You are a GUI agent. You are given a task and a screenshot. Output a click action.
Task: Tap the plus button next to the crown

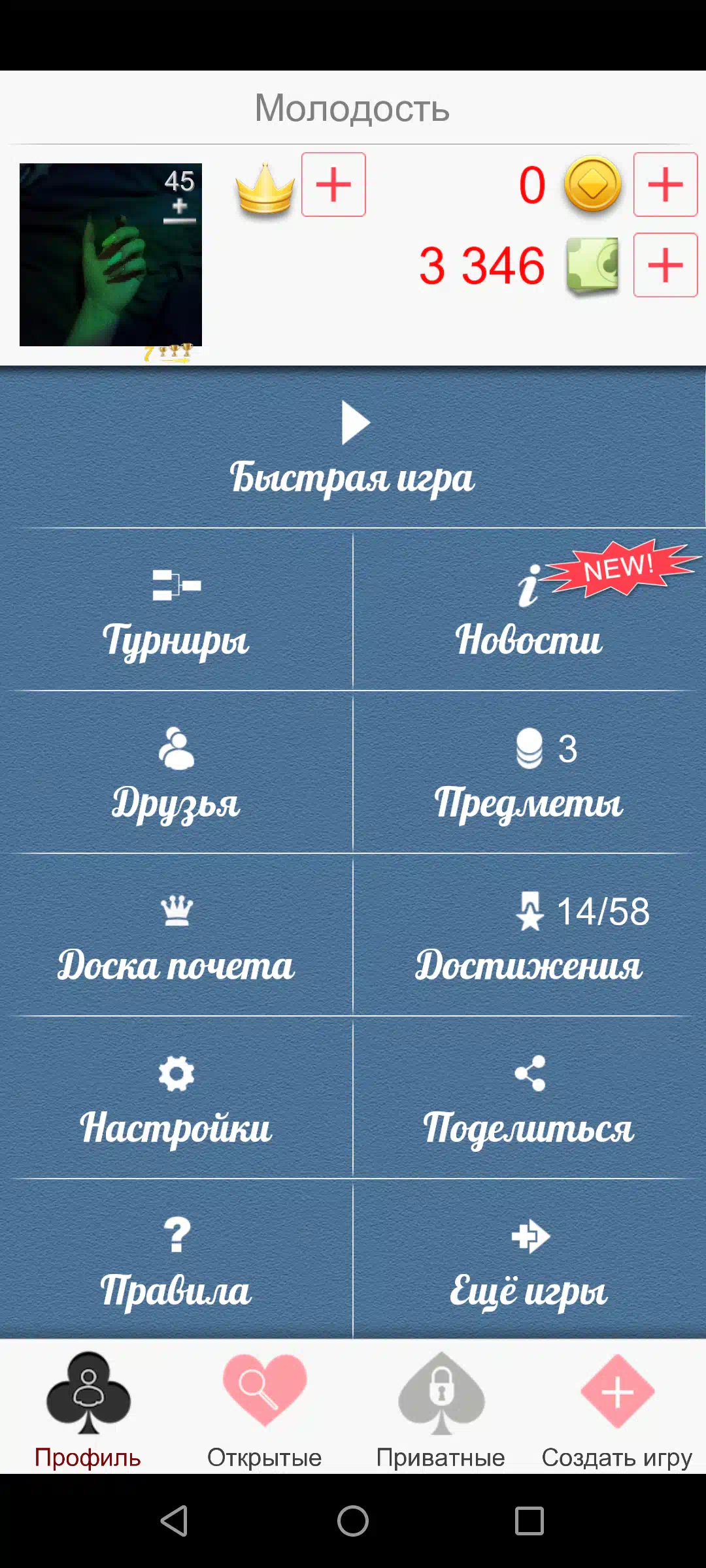[333, 184]
